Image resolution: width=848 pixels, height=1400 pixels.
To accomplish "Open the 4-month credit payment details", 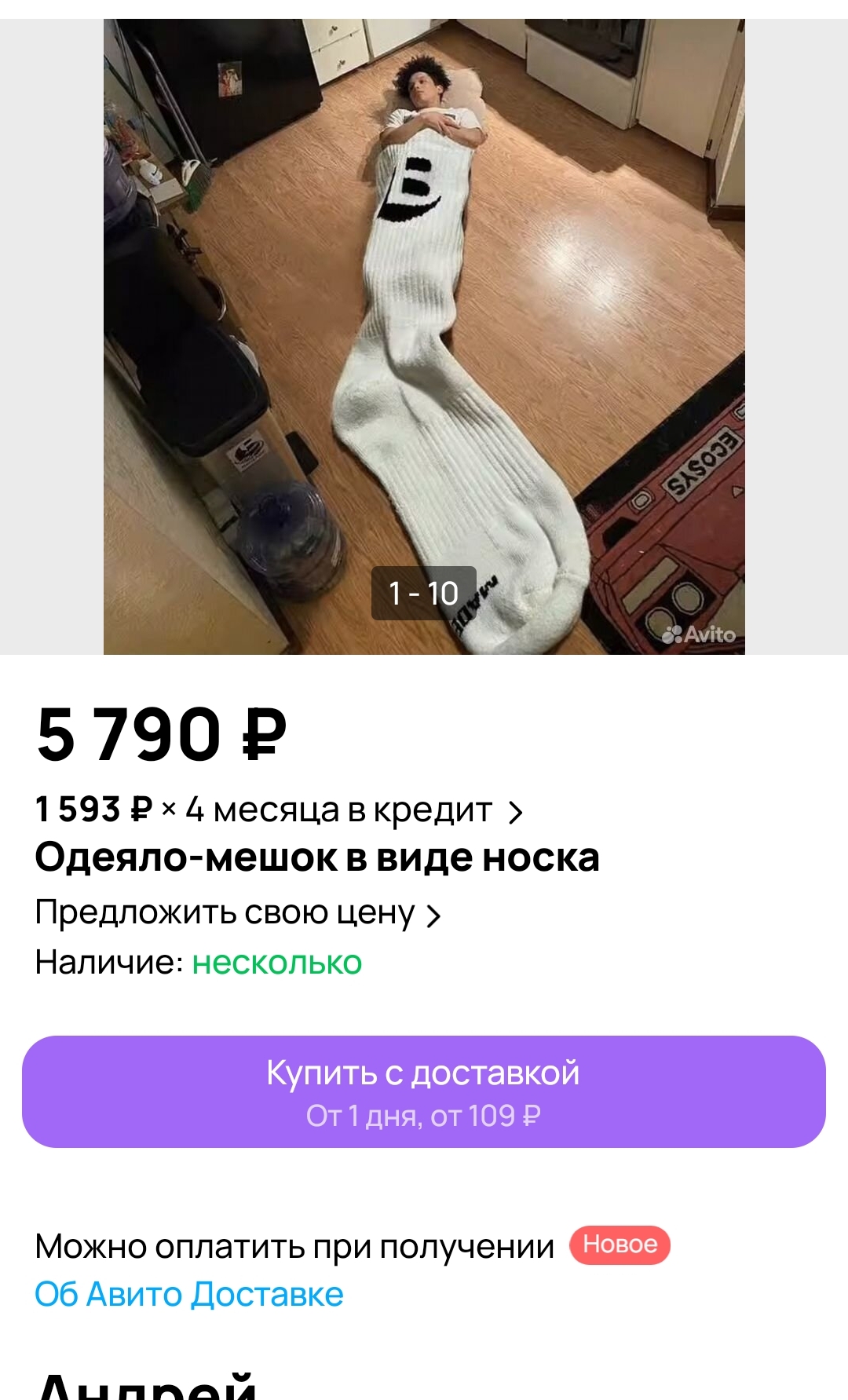I will [x=279, y=810].
